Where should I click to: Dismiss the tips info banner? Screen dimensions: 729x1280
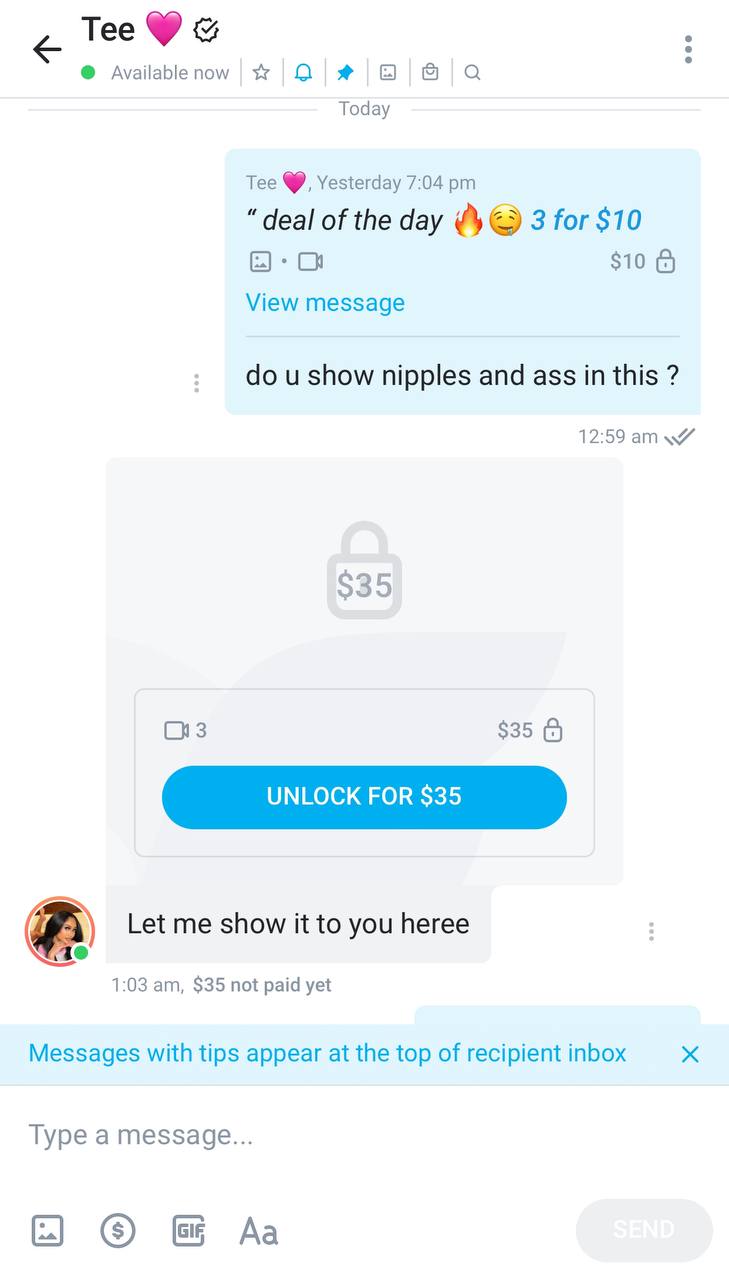tap(690, 1054)
